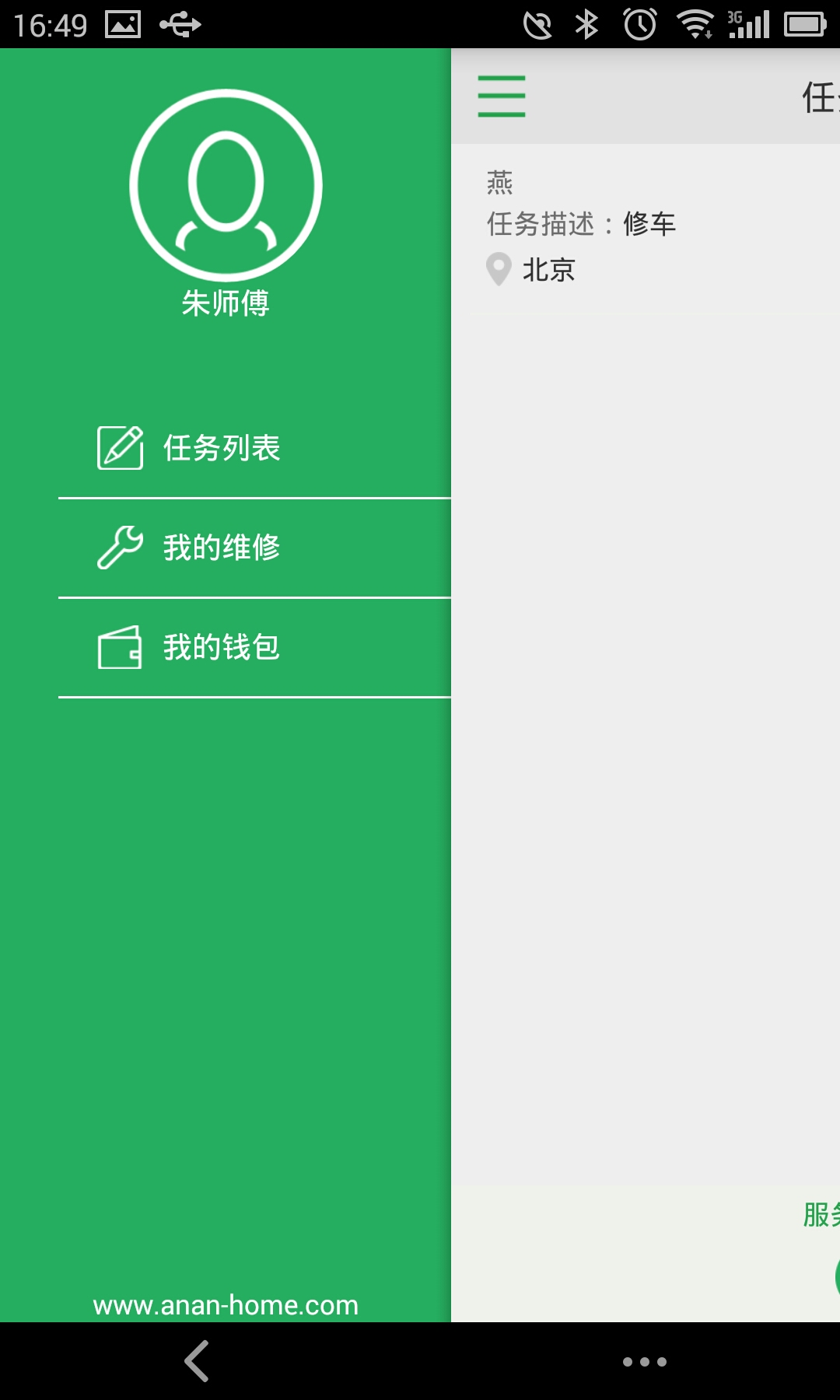The image size is (840, 1400).
Task: Open 任务列表 from the side drawer
Action: [x=222, y=448]
